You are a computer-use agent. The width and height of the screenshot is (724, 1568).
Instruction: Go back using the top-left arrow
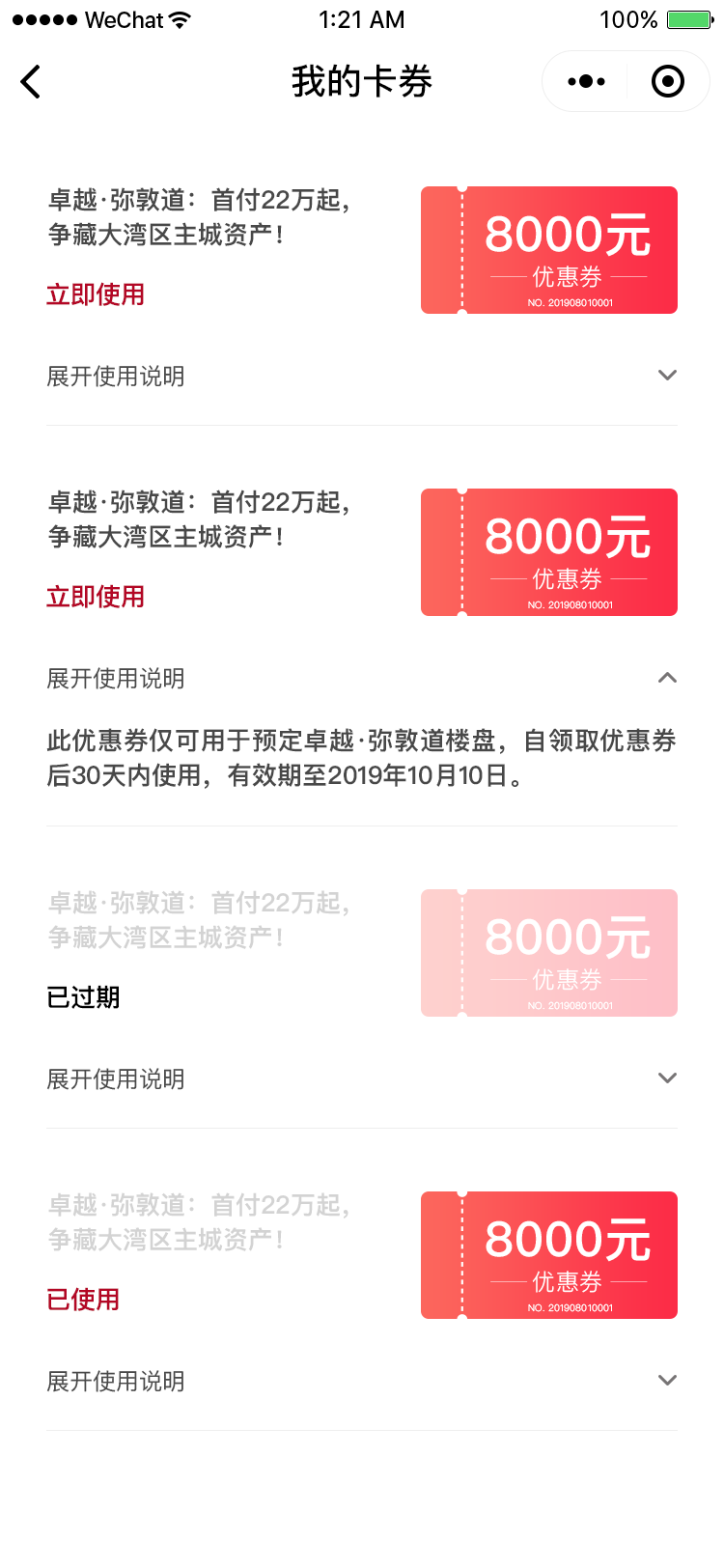(x=31, y=82)
